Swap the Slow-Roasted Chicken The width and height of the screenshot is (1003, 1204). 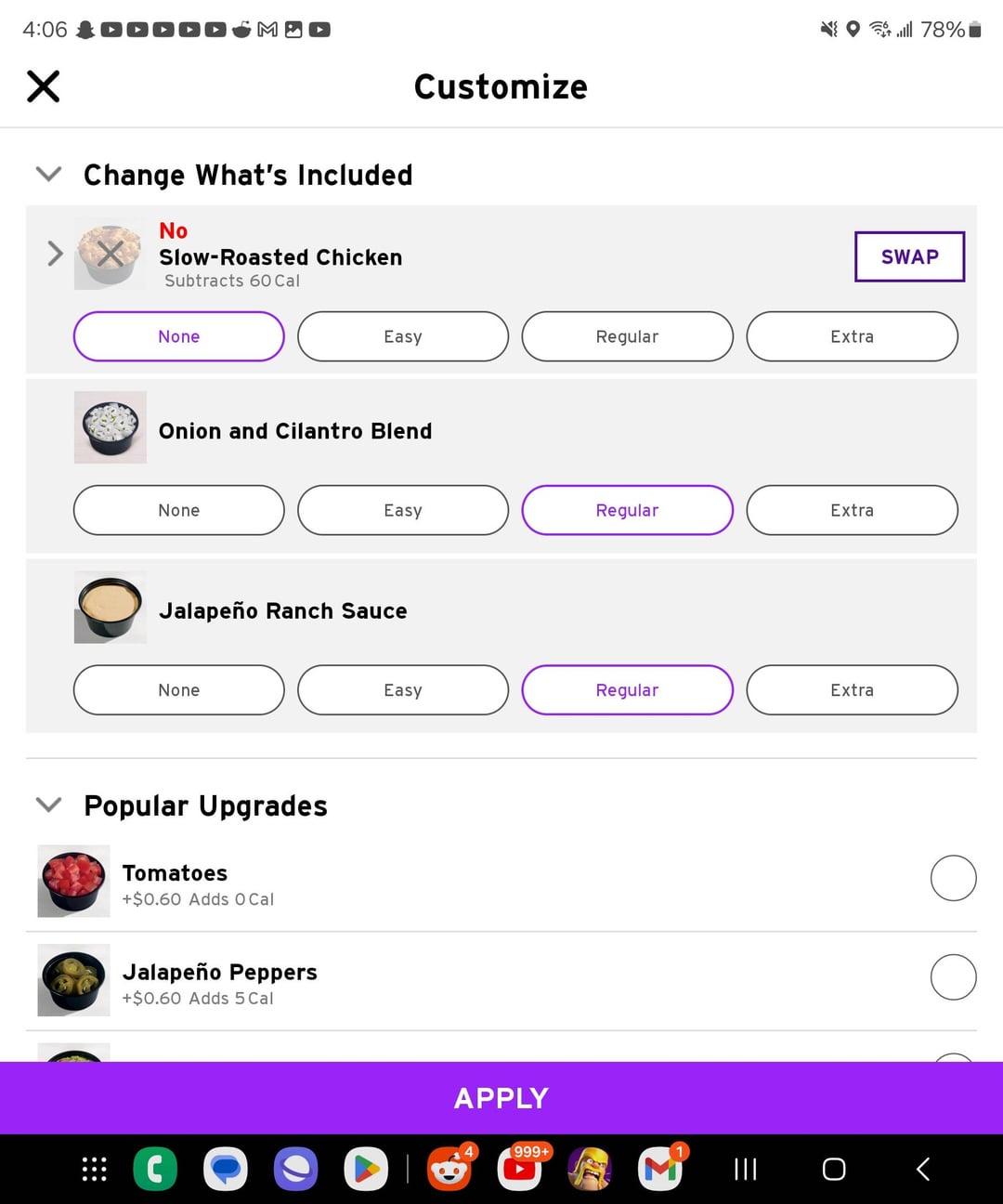[x=908, y=256]
